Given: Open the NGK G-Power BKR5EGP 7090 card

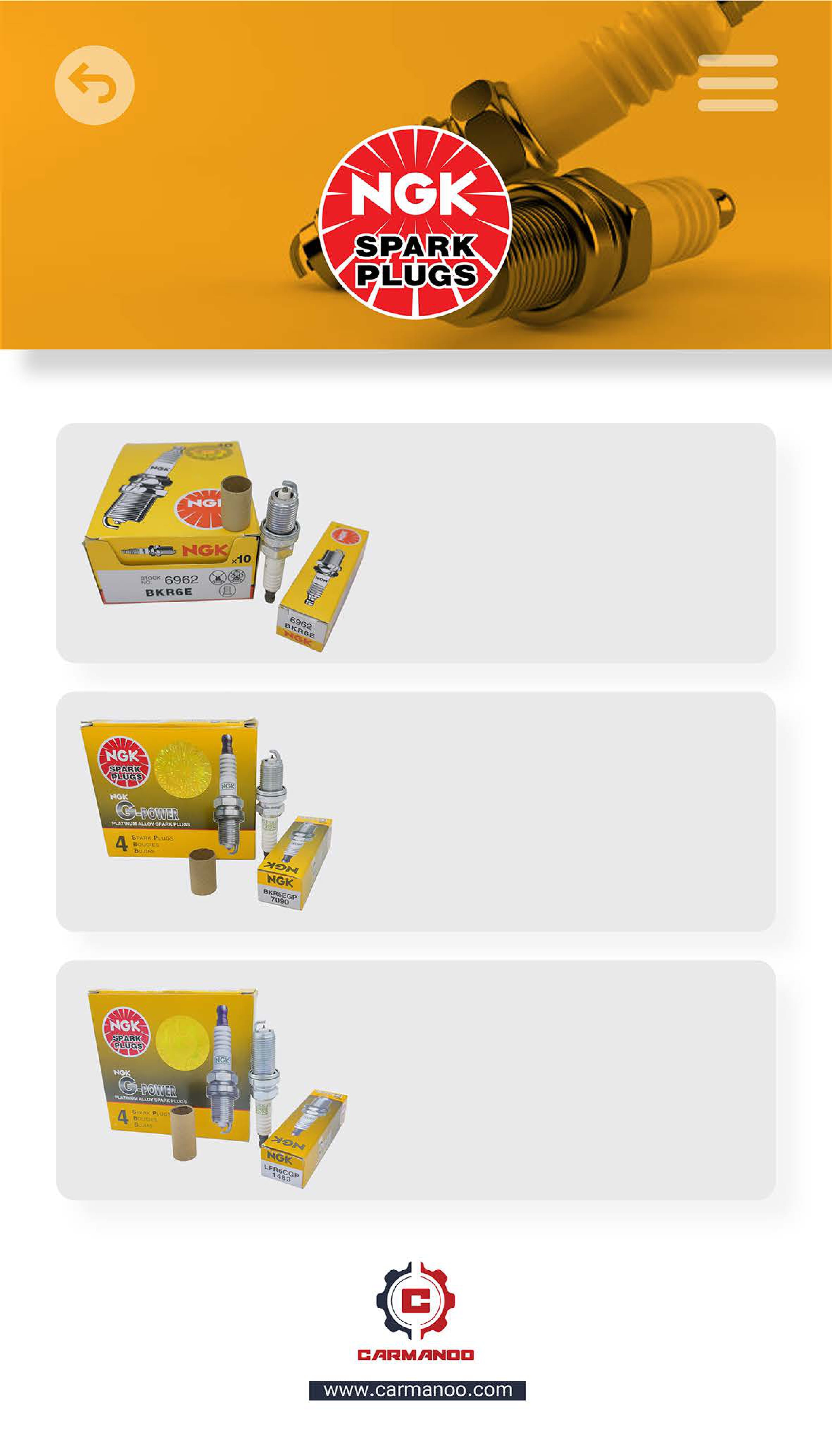Looking at the screenshot, I should [x=415, y=811].
